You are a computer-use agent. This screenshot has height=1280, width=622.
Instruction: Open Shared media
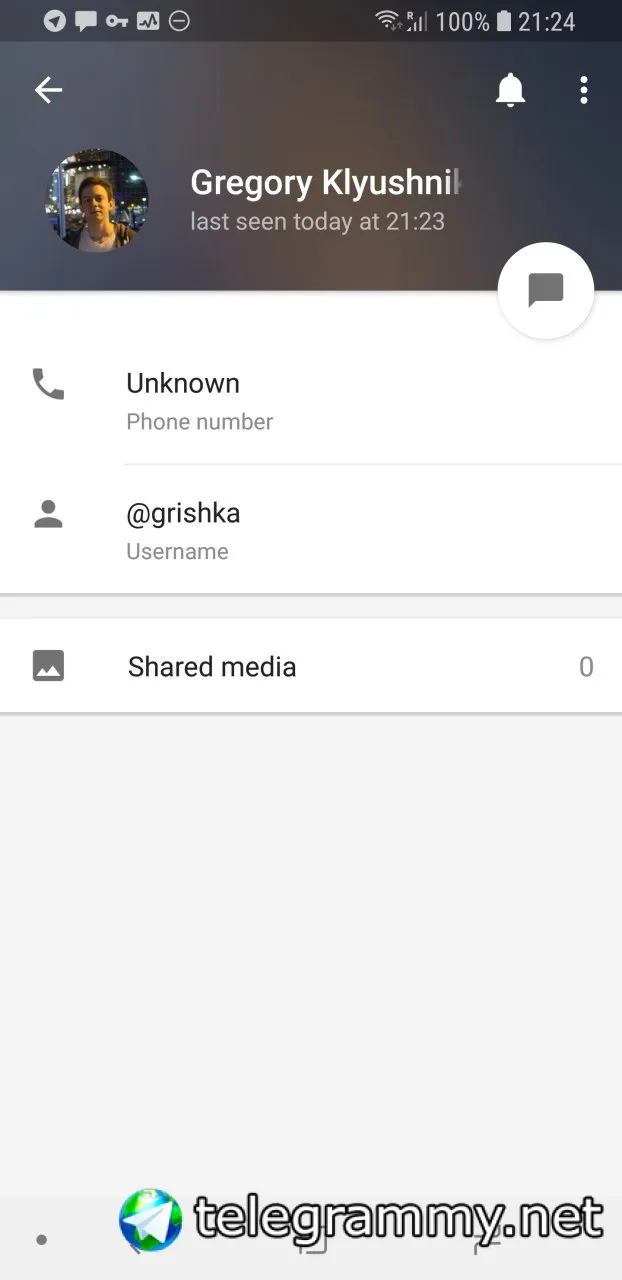click(311, 666)
